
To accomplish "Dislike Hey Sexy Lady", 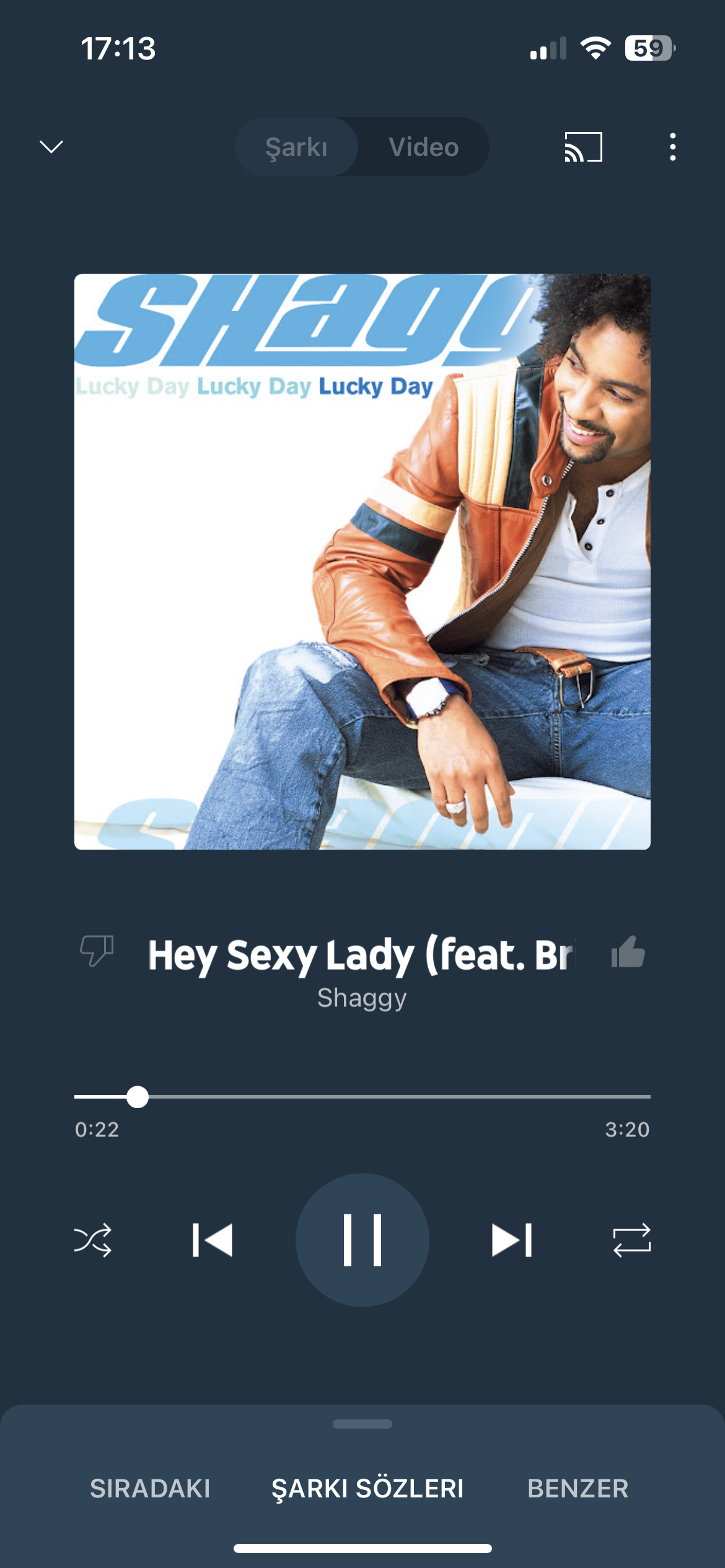I will [97, 951].
